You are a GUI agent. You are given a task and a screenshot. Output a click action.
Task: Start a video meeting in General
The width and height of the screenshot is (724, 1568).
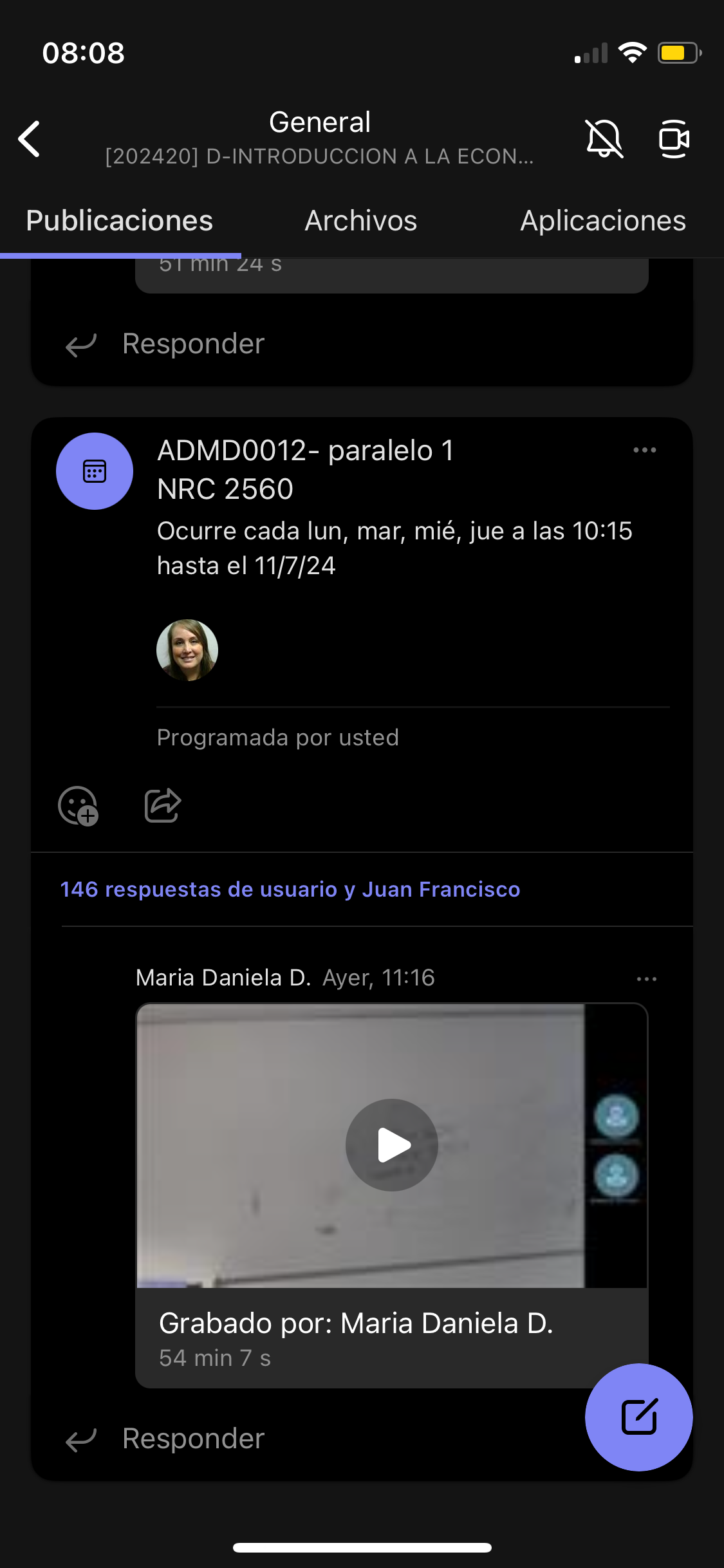[674, 138]
